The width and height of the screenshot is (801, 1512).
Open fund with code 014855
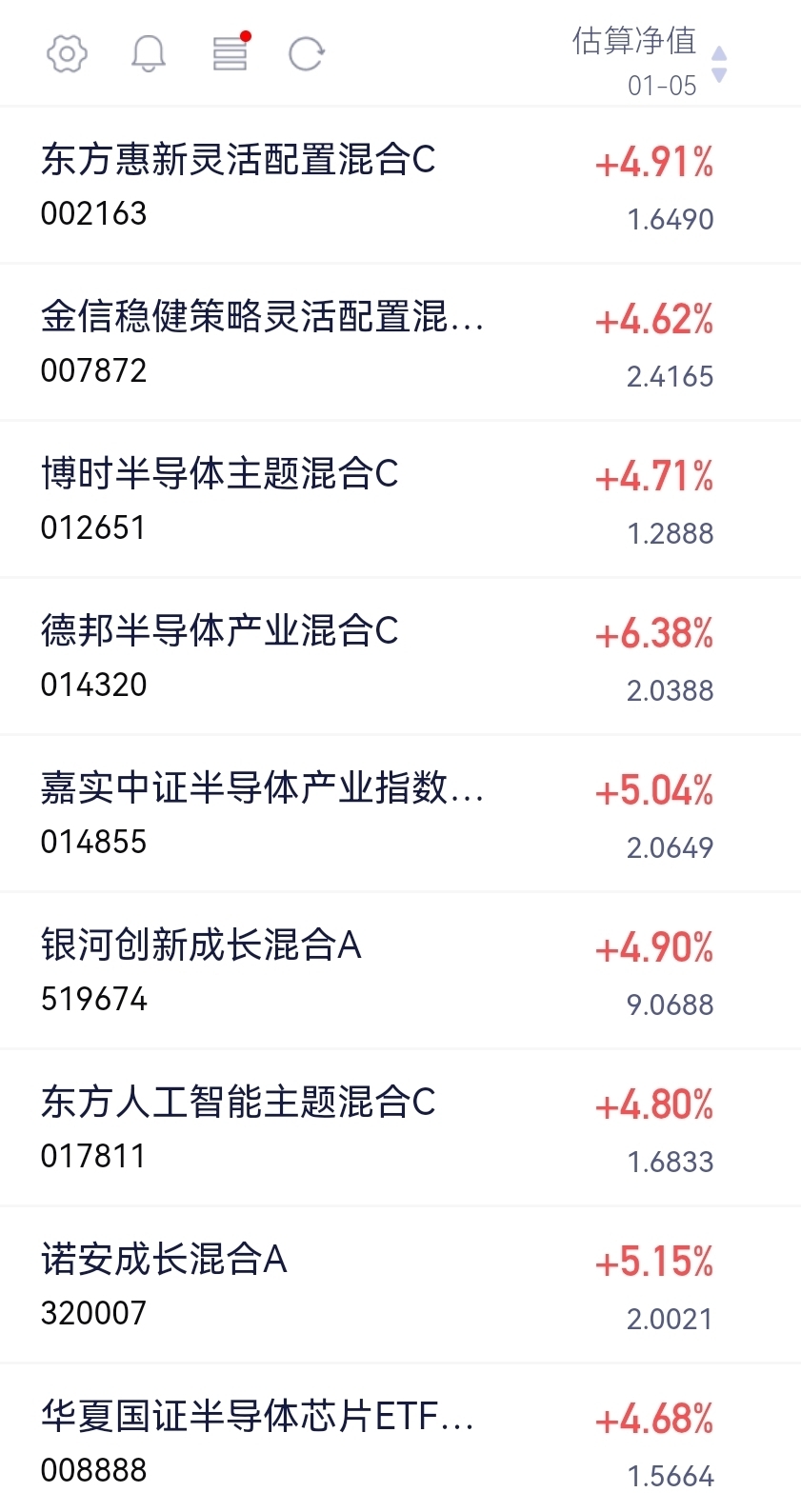(x=93, y=842)
